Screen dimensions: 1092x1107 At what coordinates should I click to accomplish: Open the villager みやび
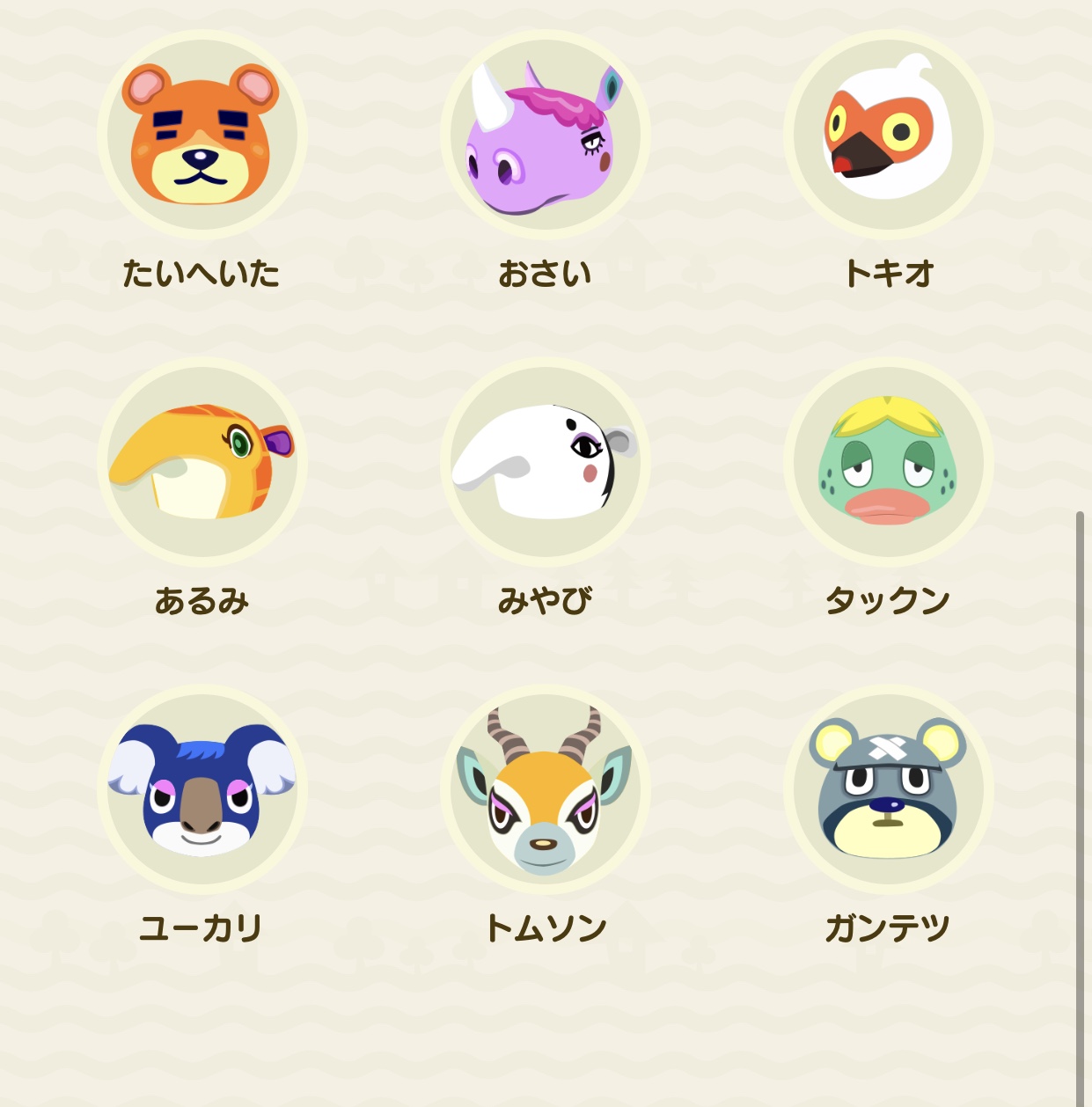[x=545, y=462]
